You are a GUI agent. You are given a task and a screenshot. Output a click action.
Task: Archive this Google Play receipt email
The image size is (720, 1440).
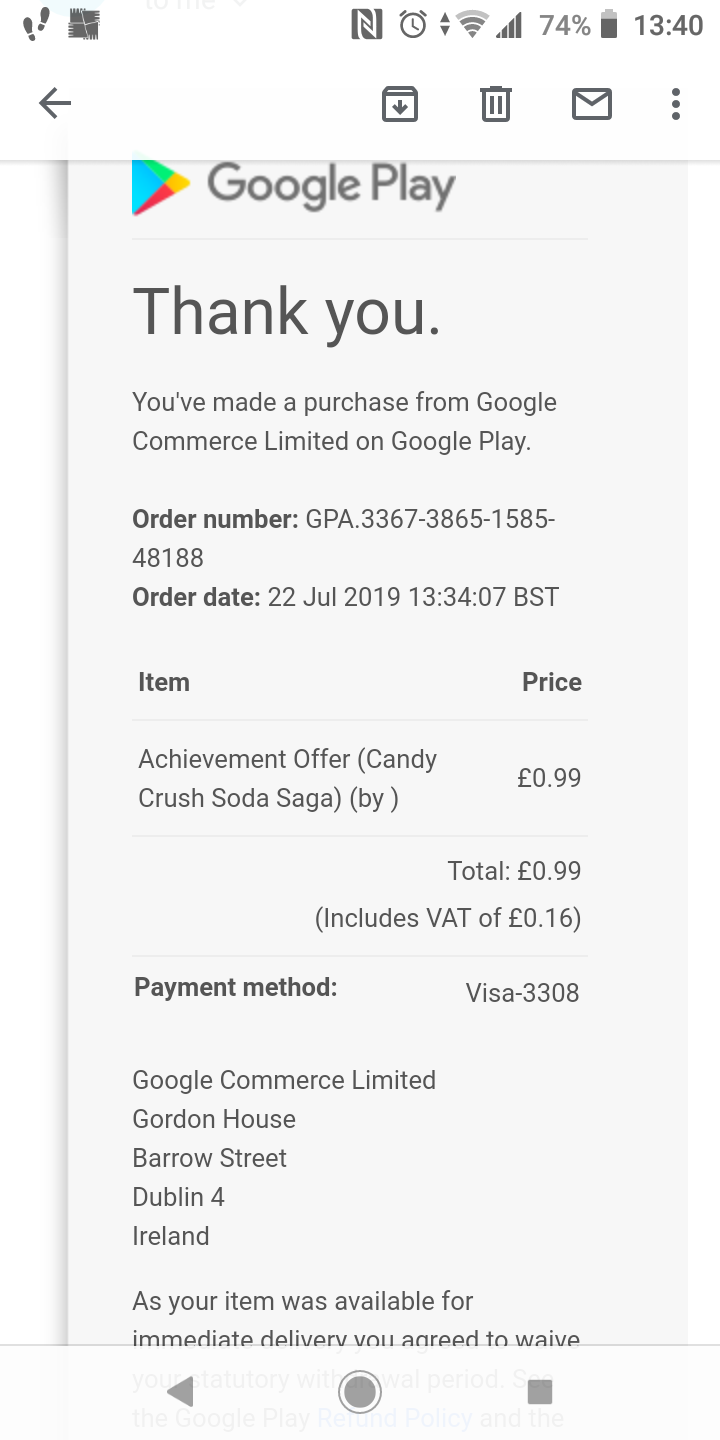tap(399, 103)
